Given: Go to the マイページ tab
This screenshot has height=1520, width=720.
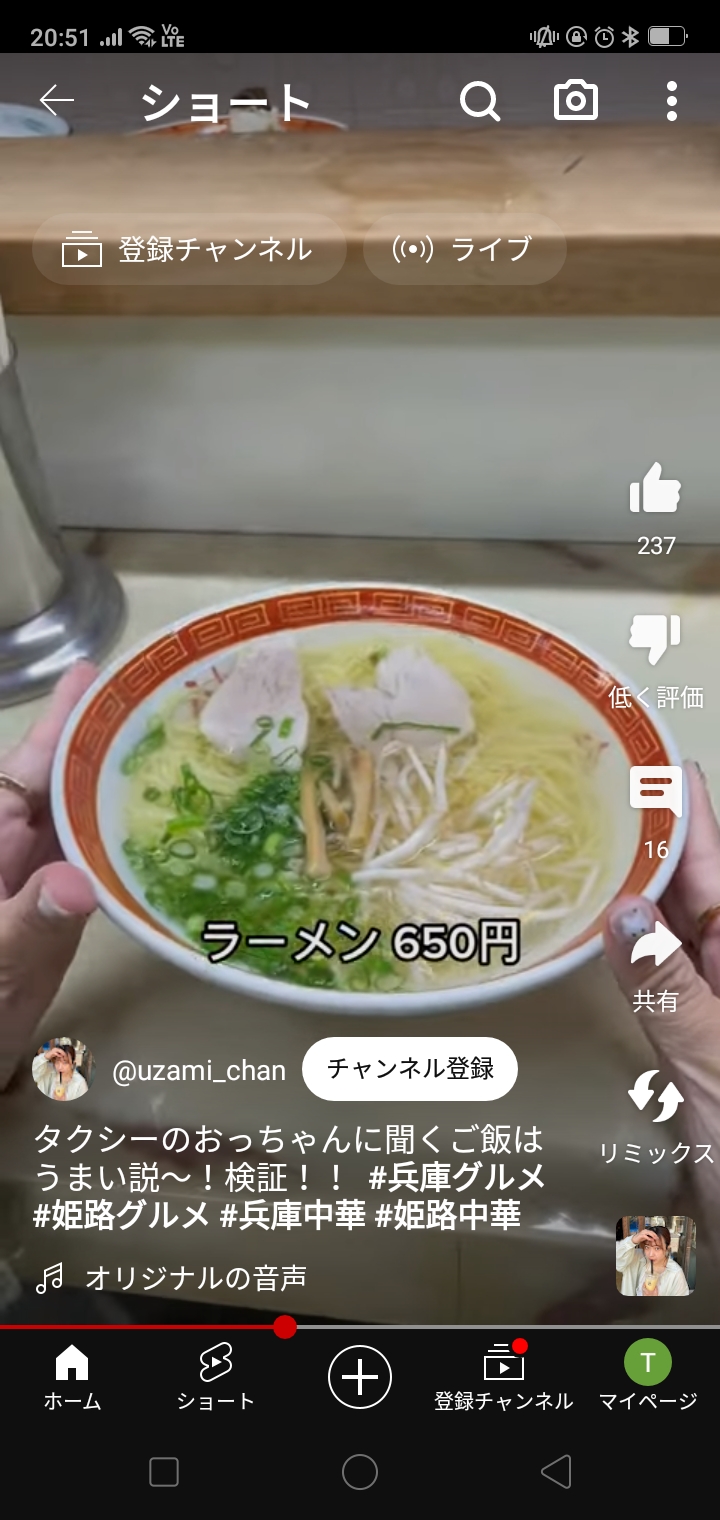Looking at the screenshot, I should (x=648, y=1377).
